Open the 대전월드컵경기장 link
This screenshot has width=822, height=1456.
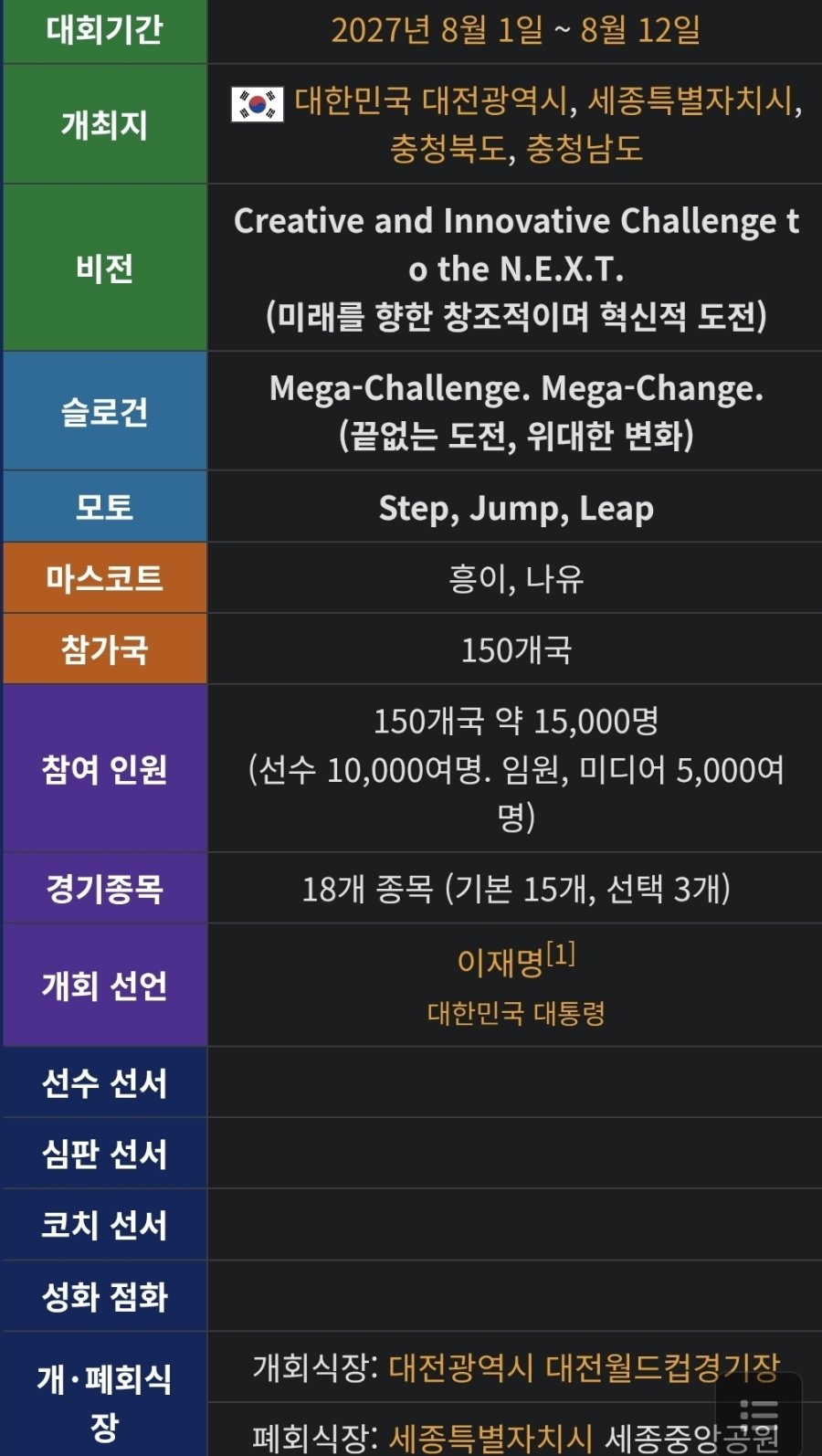(662, 1366)
